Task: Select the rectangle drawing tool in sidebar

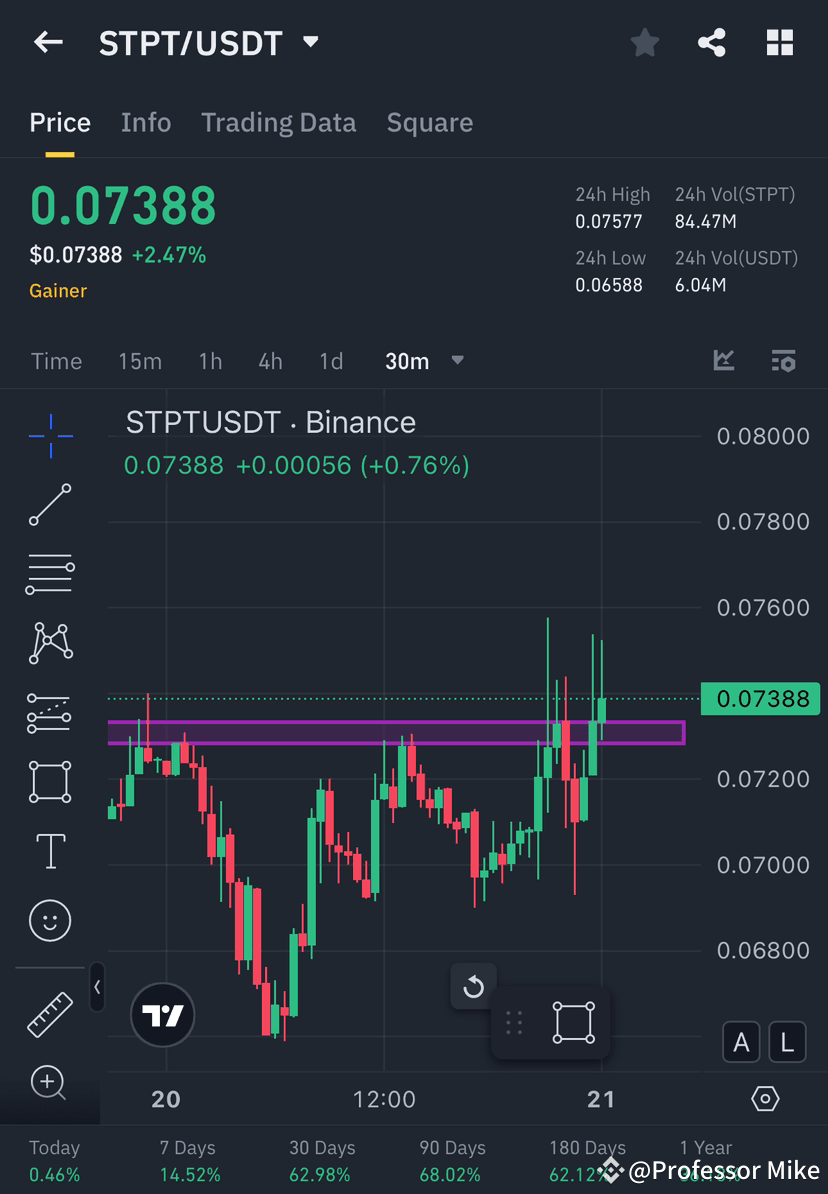Action: coord(50,781)
